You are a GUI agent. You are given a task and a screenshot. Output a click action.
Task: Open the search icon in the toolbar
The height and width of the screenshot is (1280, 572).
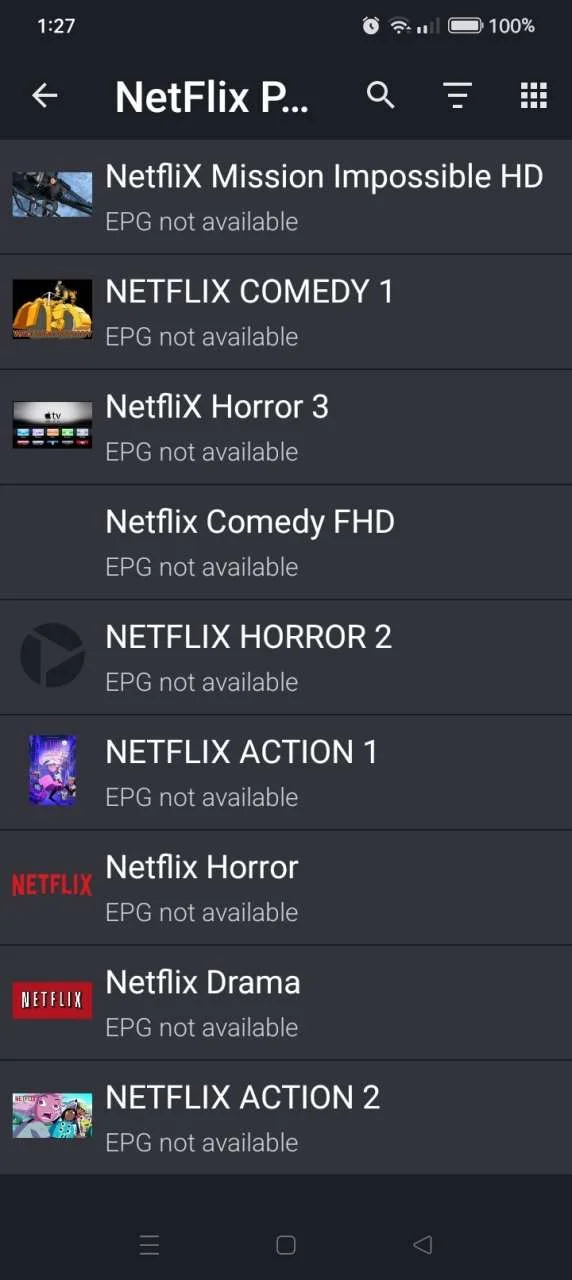coord(381,96)
